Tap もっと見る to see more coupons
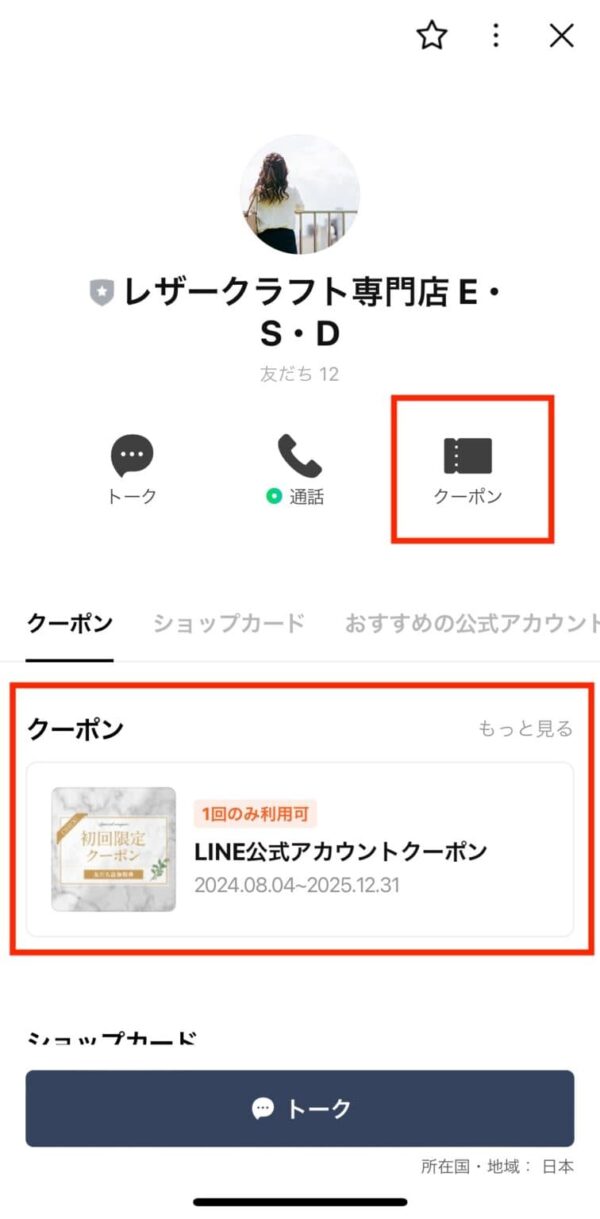The image size is (600, 1219). (525, 728)
